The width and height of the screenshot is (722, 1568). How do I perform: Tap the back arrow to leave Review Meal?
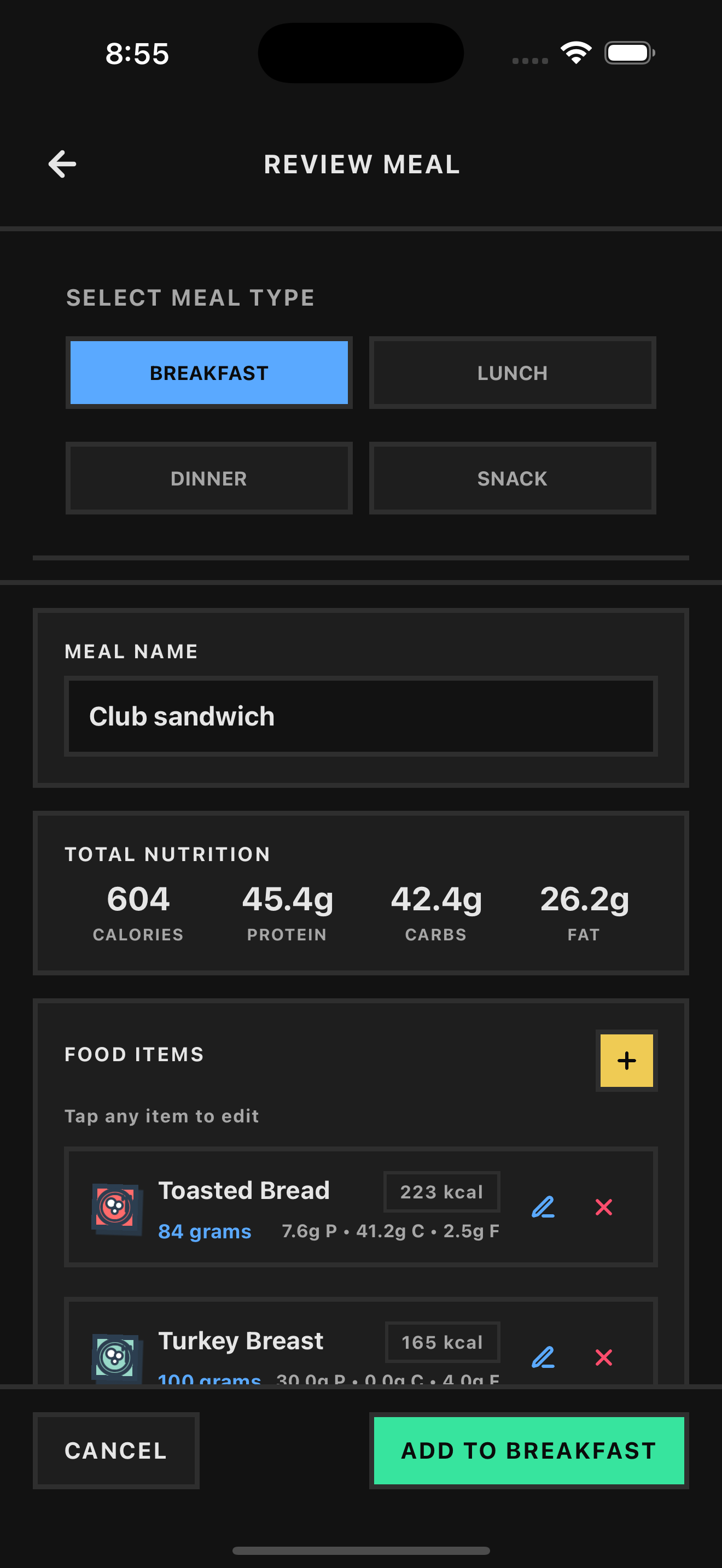coord(61,163)
